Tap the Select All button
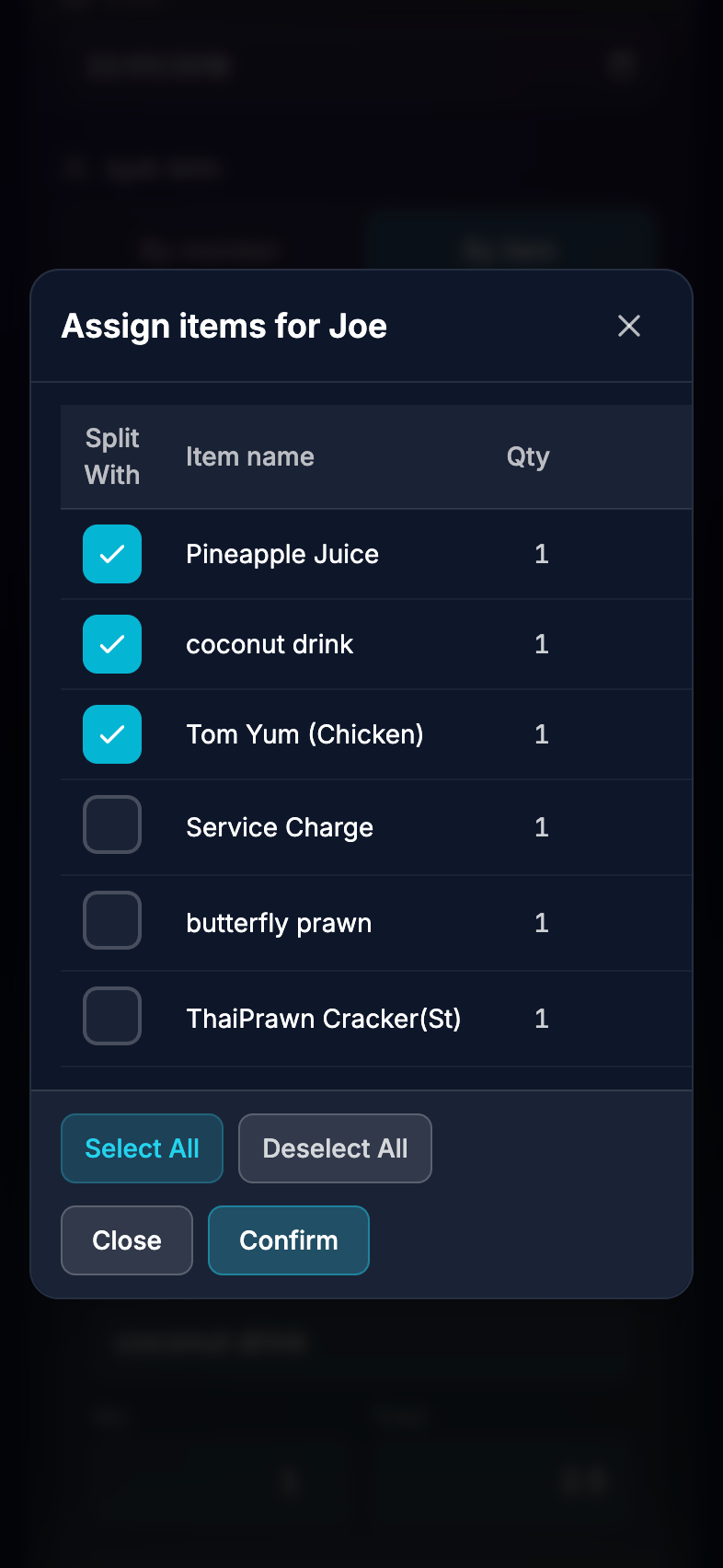This screenshot has height=1568, width=723. [142, 1148]
